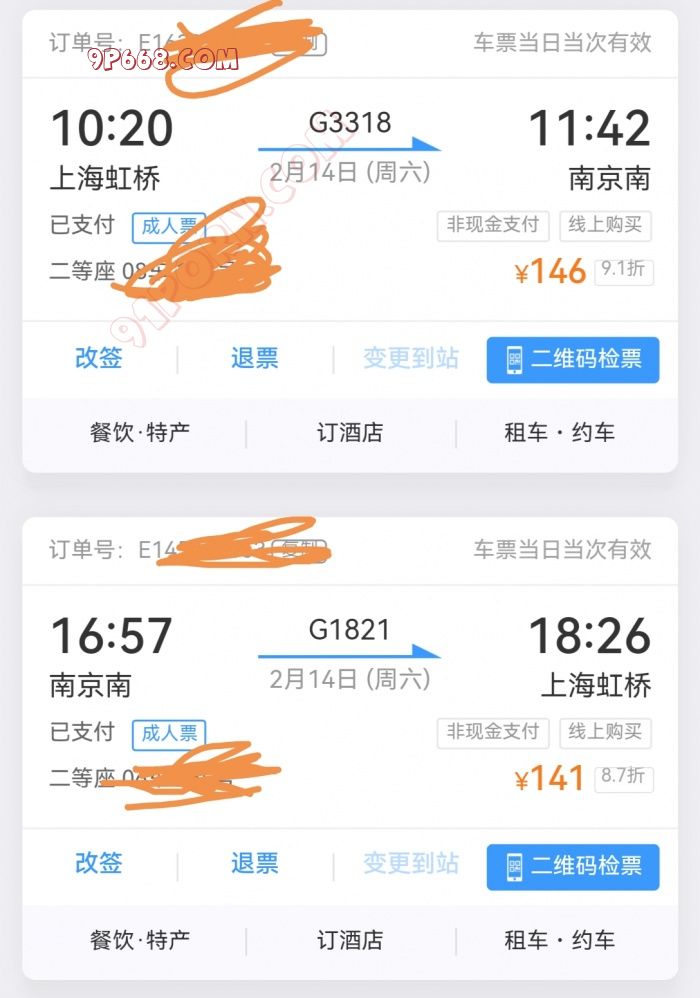Tap 改签 for train G3318
The height and width of the screenshot is (998, 700).
tap(99, 359)
